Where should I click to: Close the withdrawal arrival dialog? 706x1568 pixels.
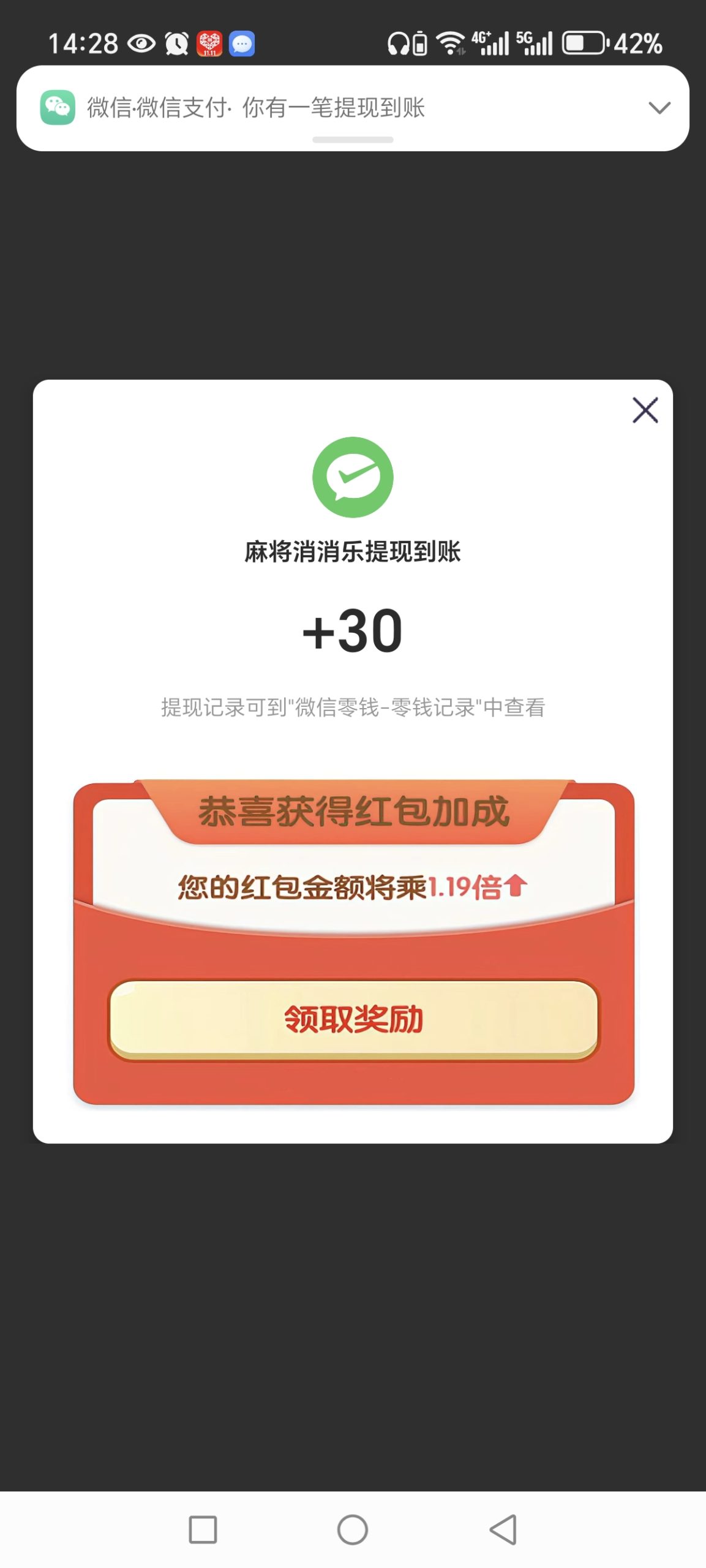645,410
